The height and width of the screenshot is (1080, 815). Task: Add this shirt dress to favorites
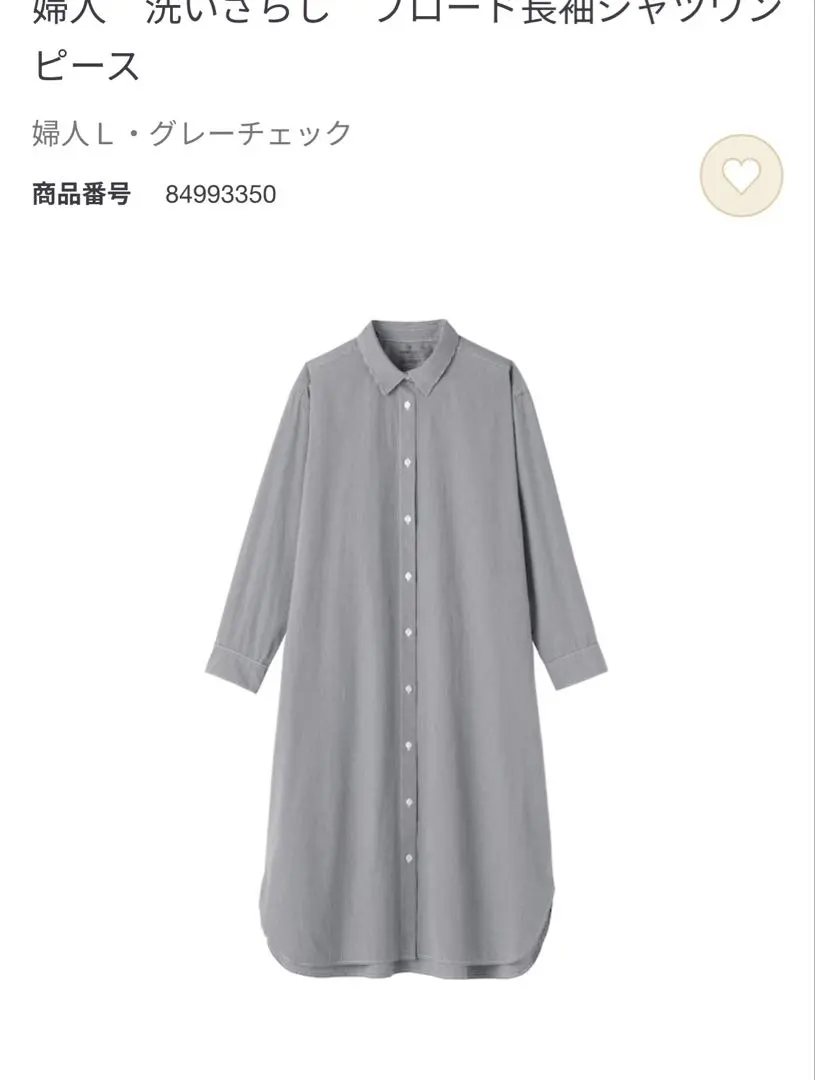tap(741, 176)
